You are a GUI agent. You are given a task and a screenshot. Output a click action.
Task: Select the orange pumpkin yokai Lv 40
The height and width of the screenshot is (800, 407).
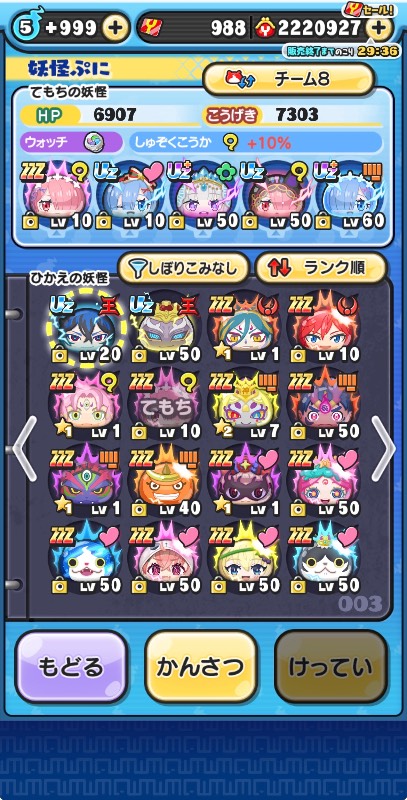[x=165, y=482]
